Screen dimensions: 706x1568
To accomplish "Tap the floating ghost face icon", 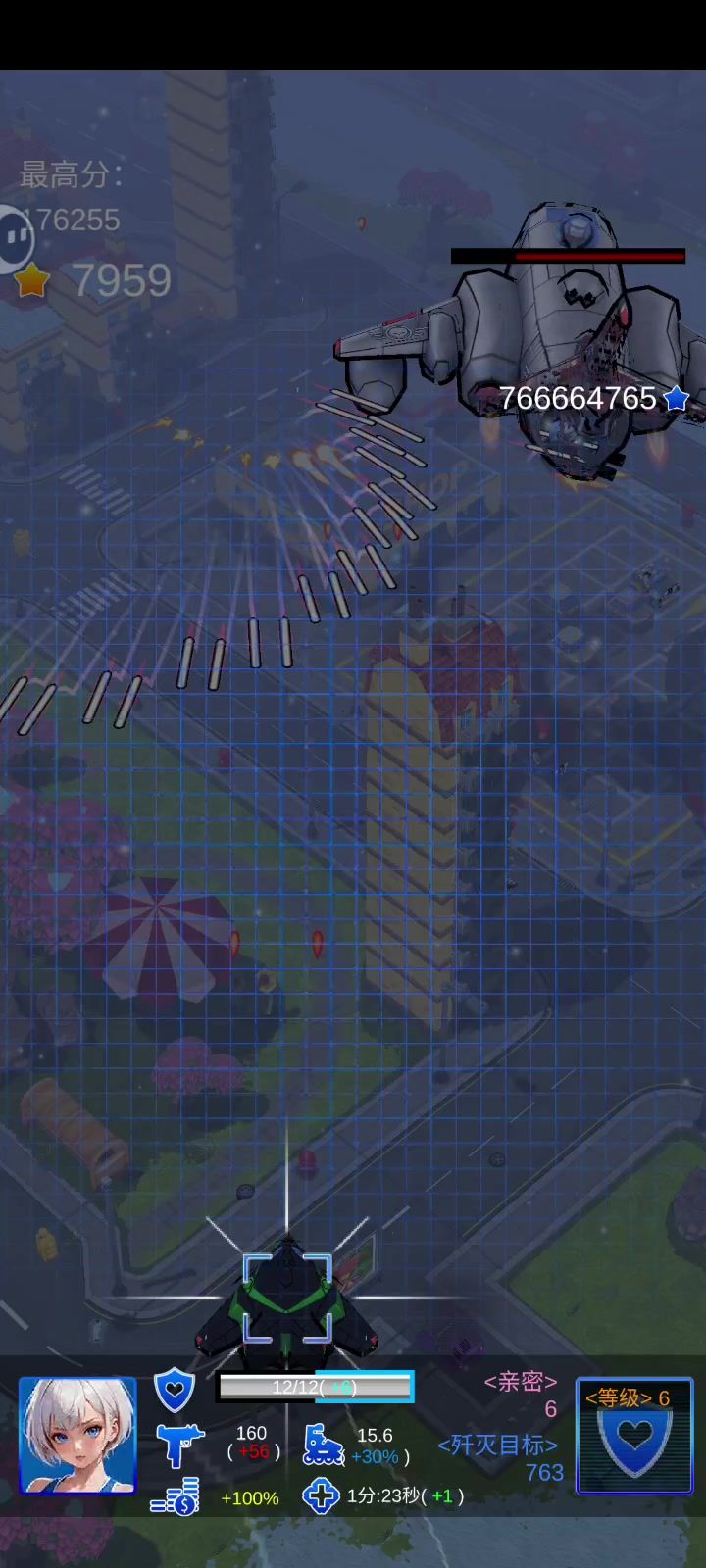I will 14,238.
